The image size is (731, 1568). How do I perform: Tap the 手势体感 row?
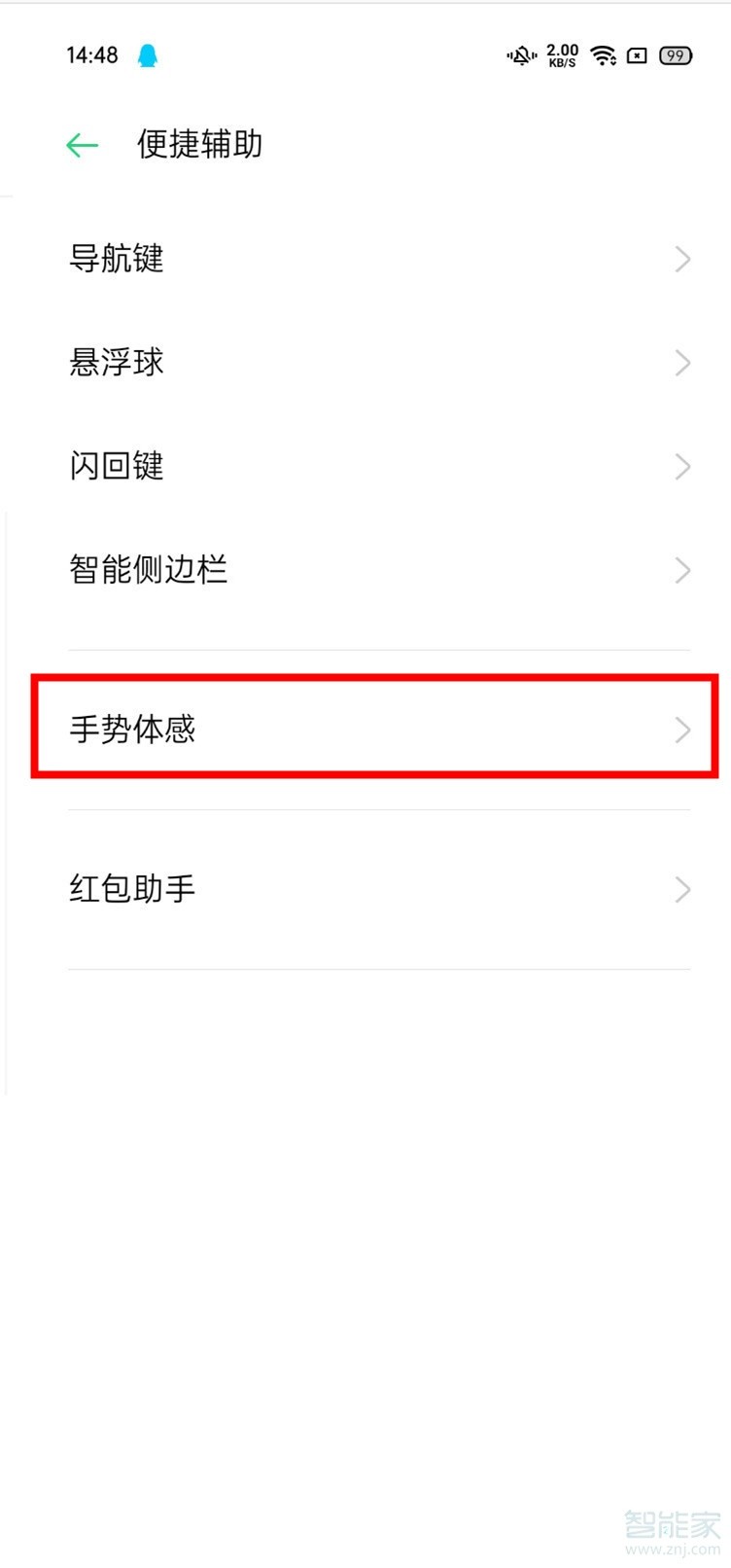pyautogui.click(x=377, y=729)
